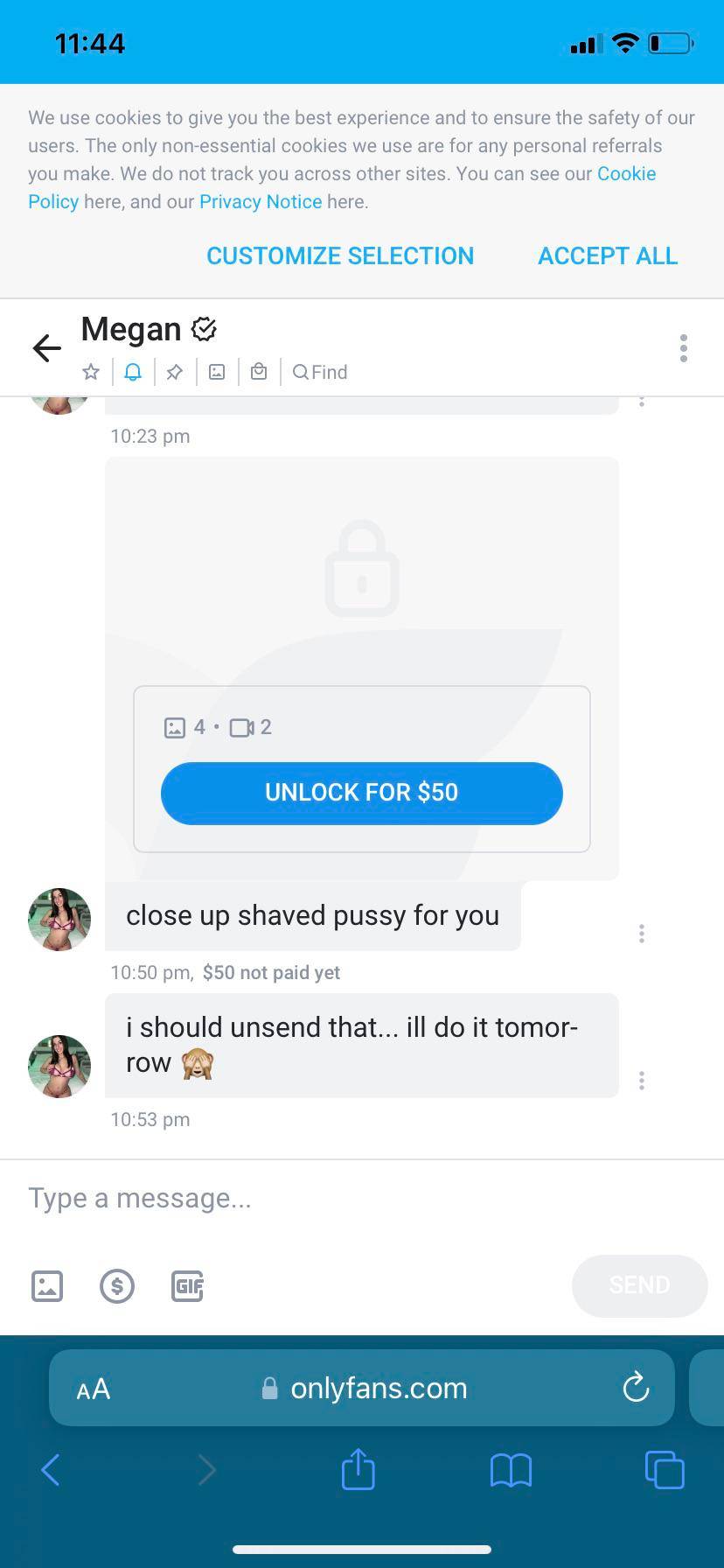View purchases via the shopping bag icon
The height and width of the screenshot is (1568, 724).
258,371
